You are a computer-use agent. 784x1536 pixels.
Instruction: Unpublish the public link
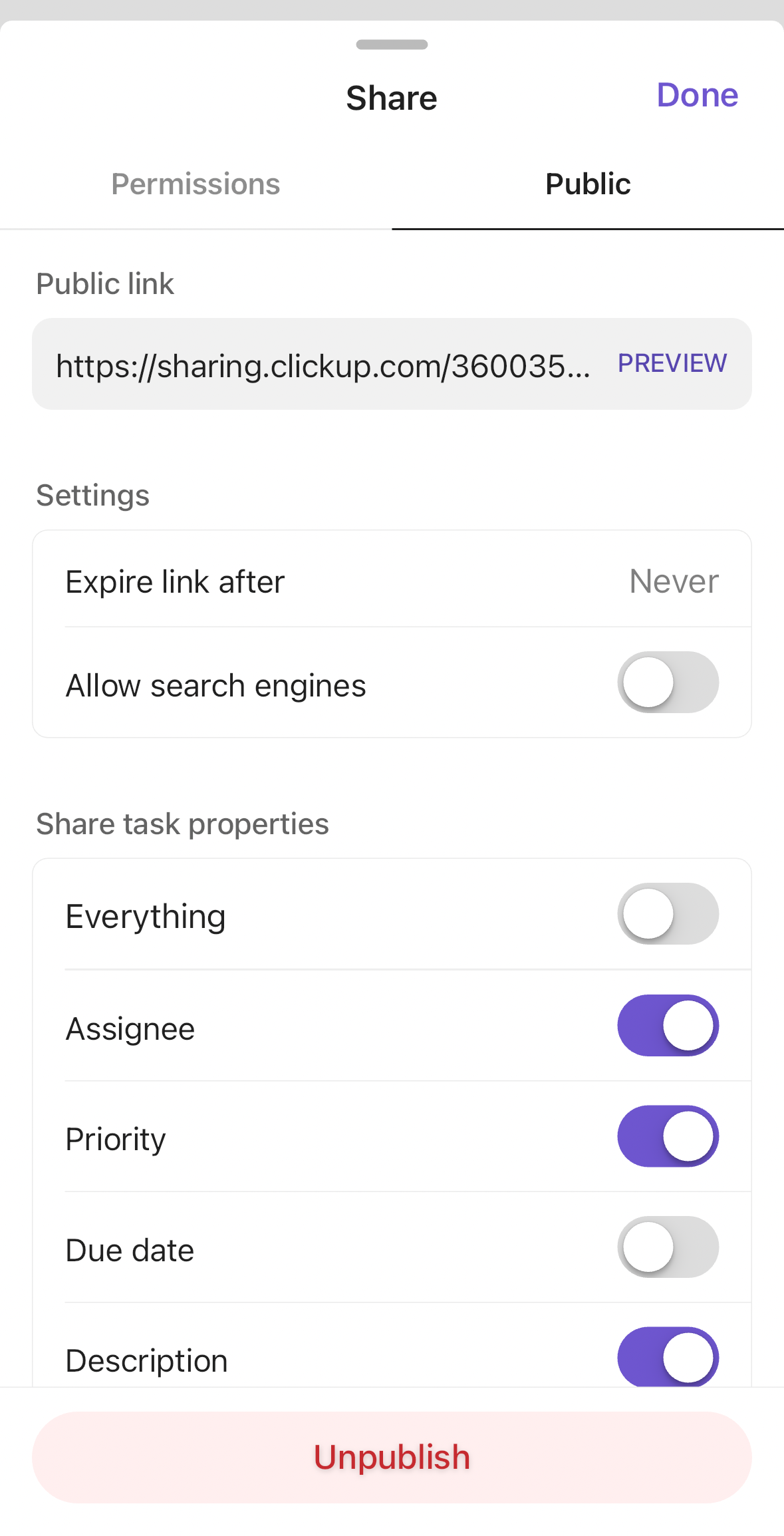click(392, 1458)
